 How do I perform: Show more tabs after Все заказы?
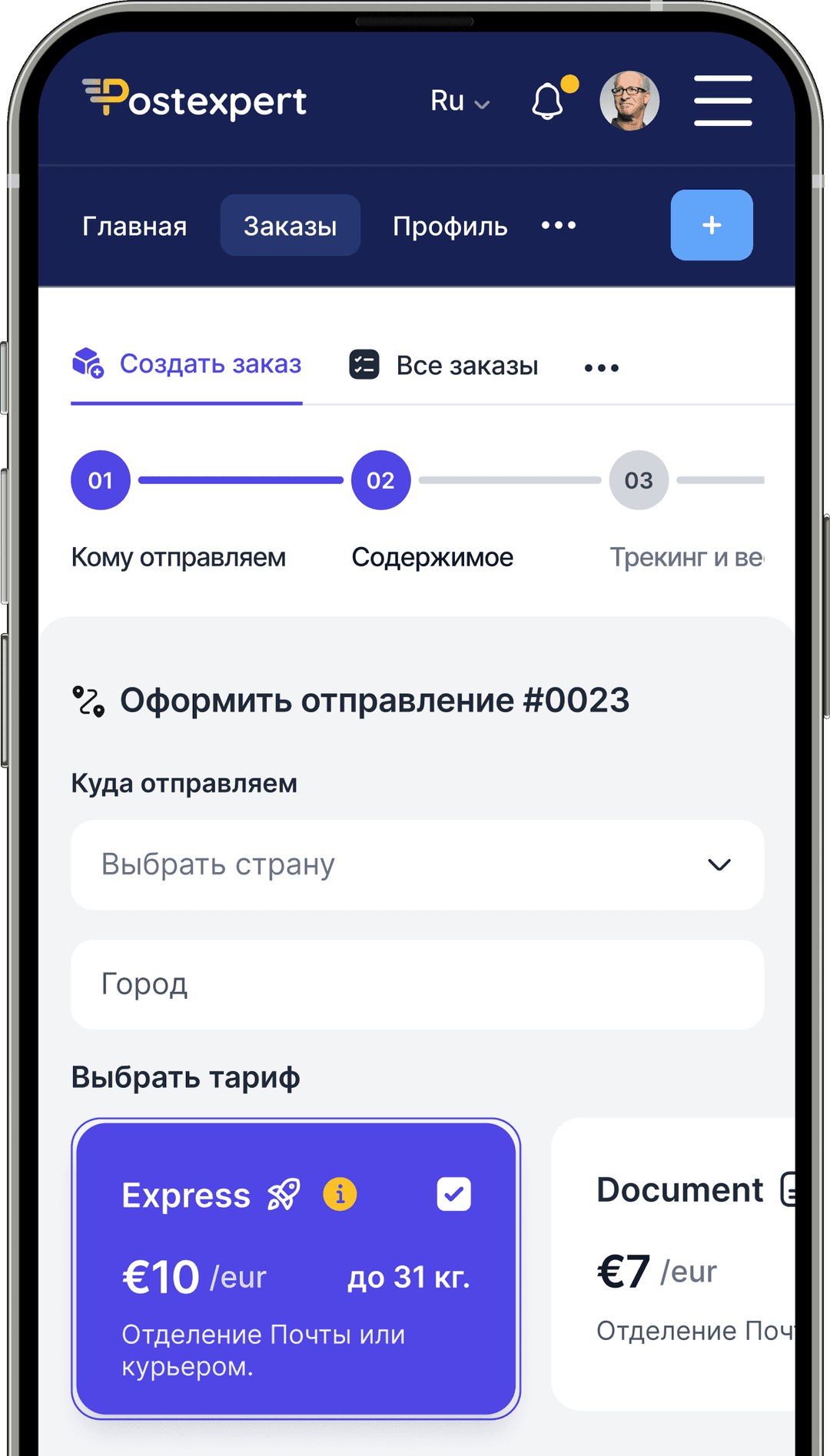601,368
